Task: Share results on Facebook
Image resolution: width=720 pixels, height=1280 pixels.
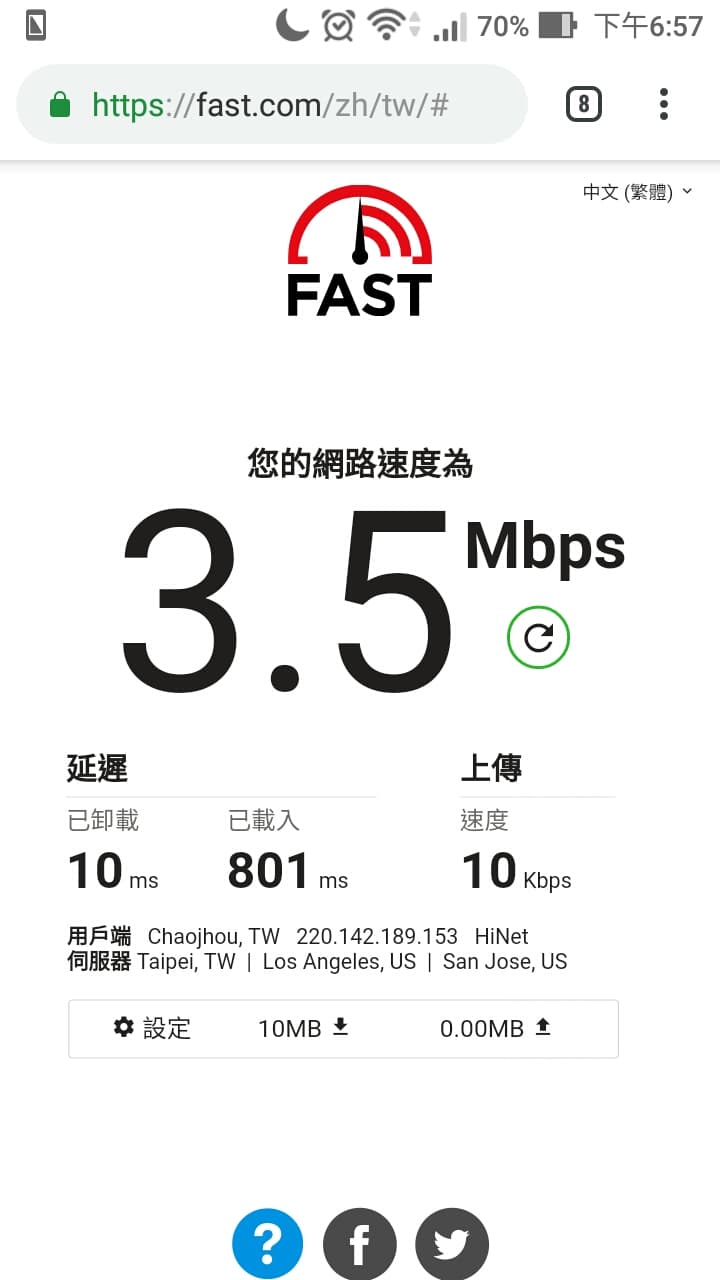Action: click(x=360, y=1245)
